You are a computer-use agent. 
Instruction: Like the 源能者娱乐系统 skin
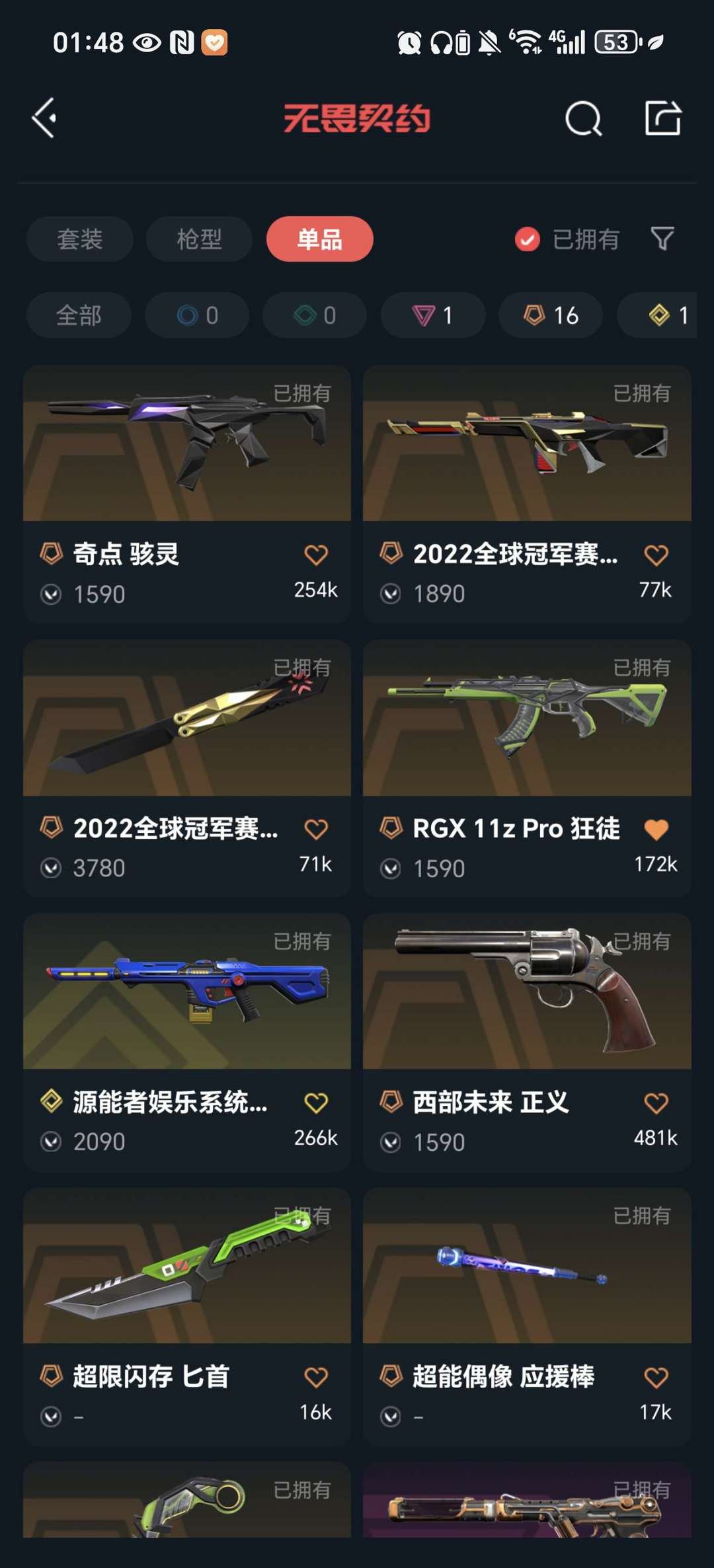(316, 1103)
